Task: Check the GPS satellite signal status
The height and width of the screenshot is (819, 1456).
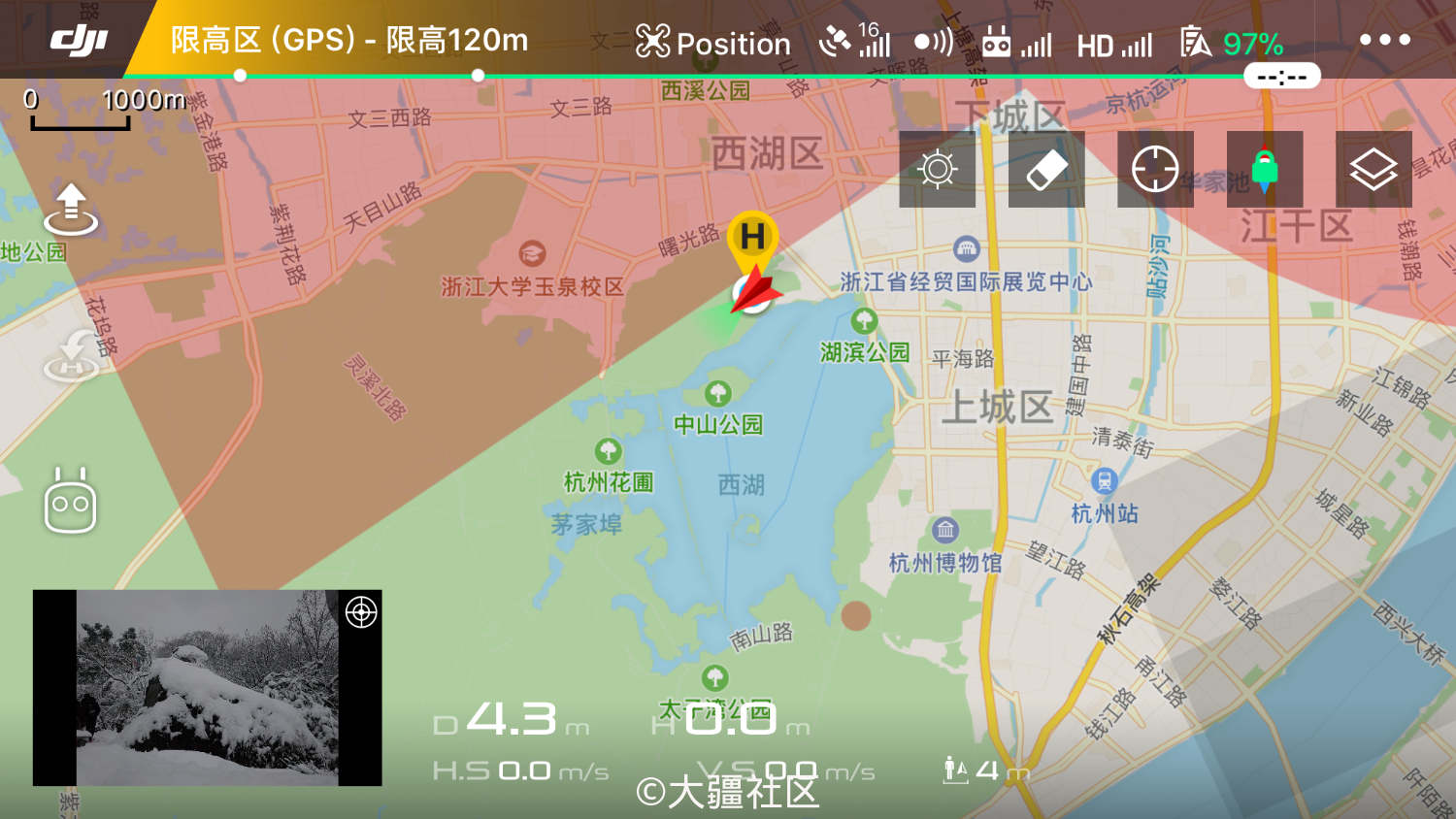Action: [x=855, y=42]
